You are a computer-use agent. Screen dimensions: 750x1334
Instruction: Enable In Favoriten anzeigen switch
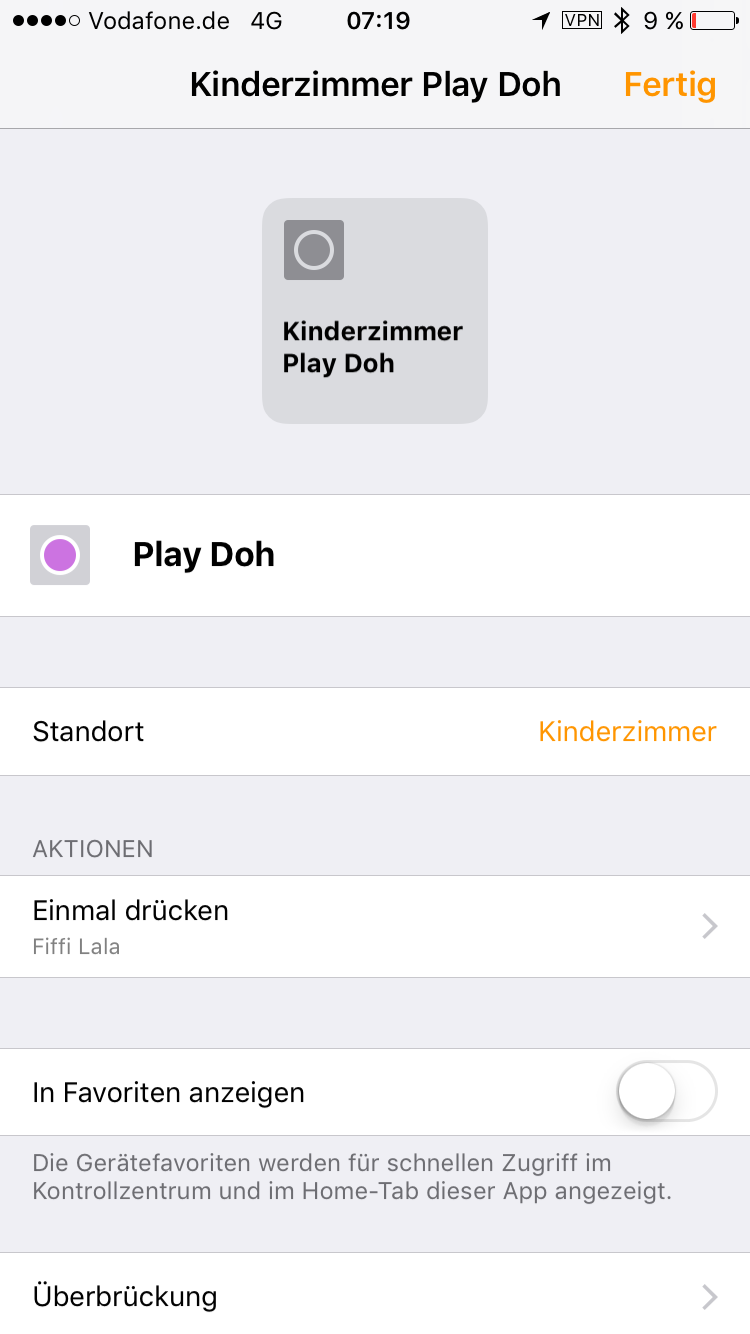tap(666, 1092)
